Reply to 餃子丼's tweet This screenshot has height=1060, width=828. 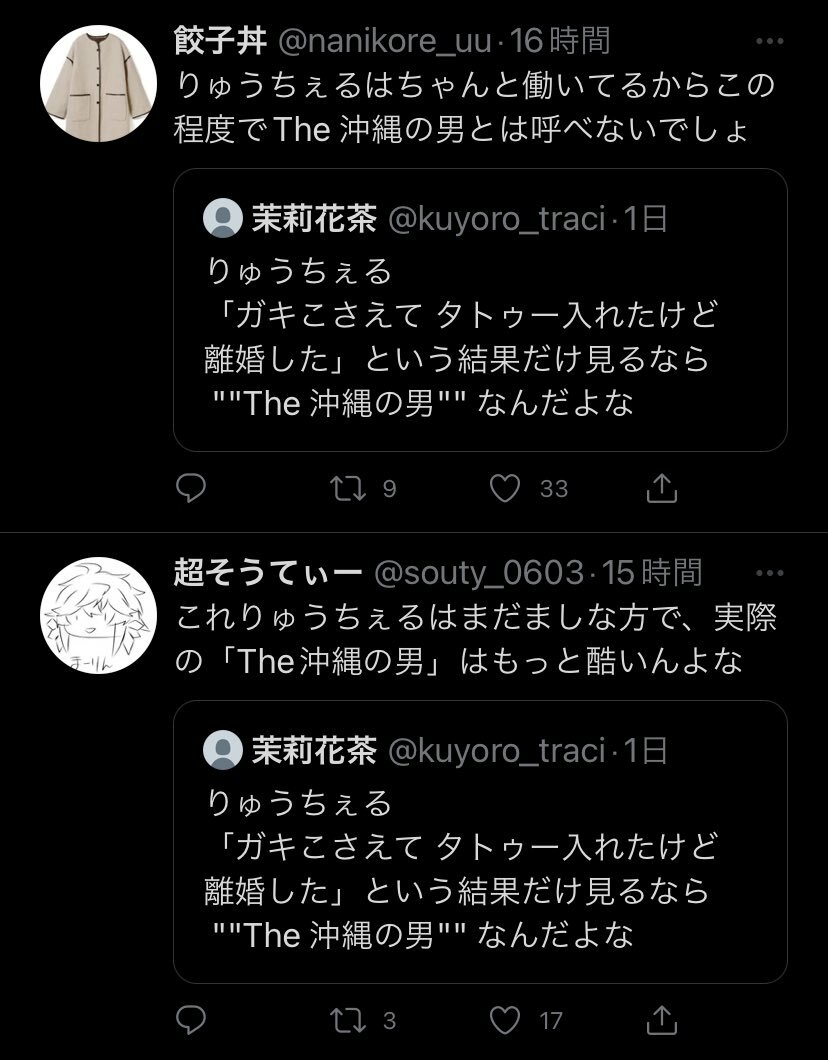[190, 488]
